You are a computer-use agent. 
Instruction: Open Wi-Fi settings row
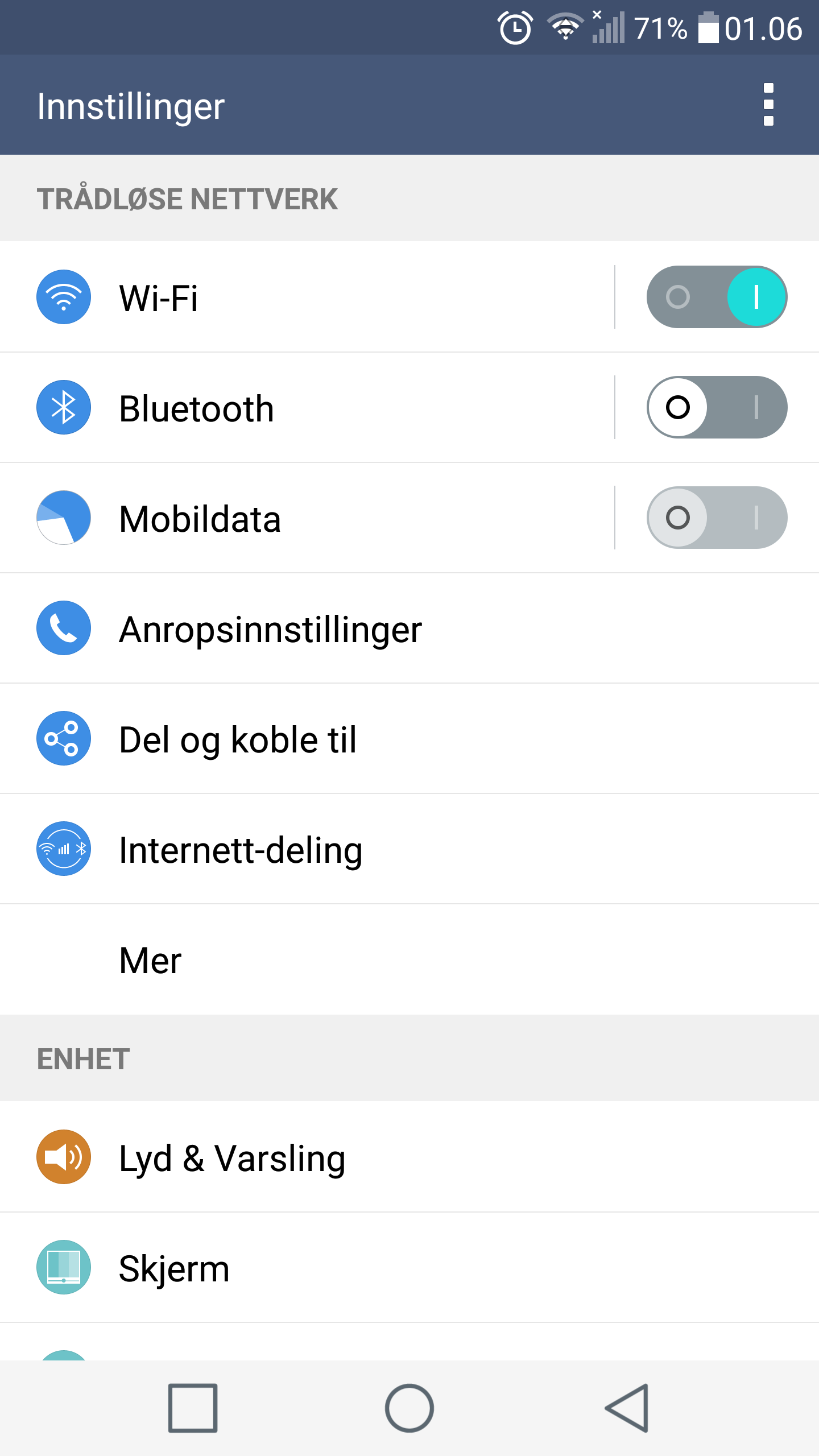307,297
